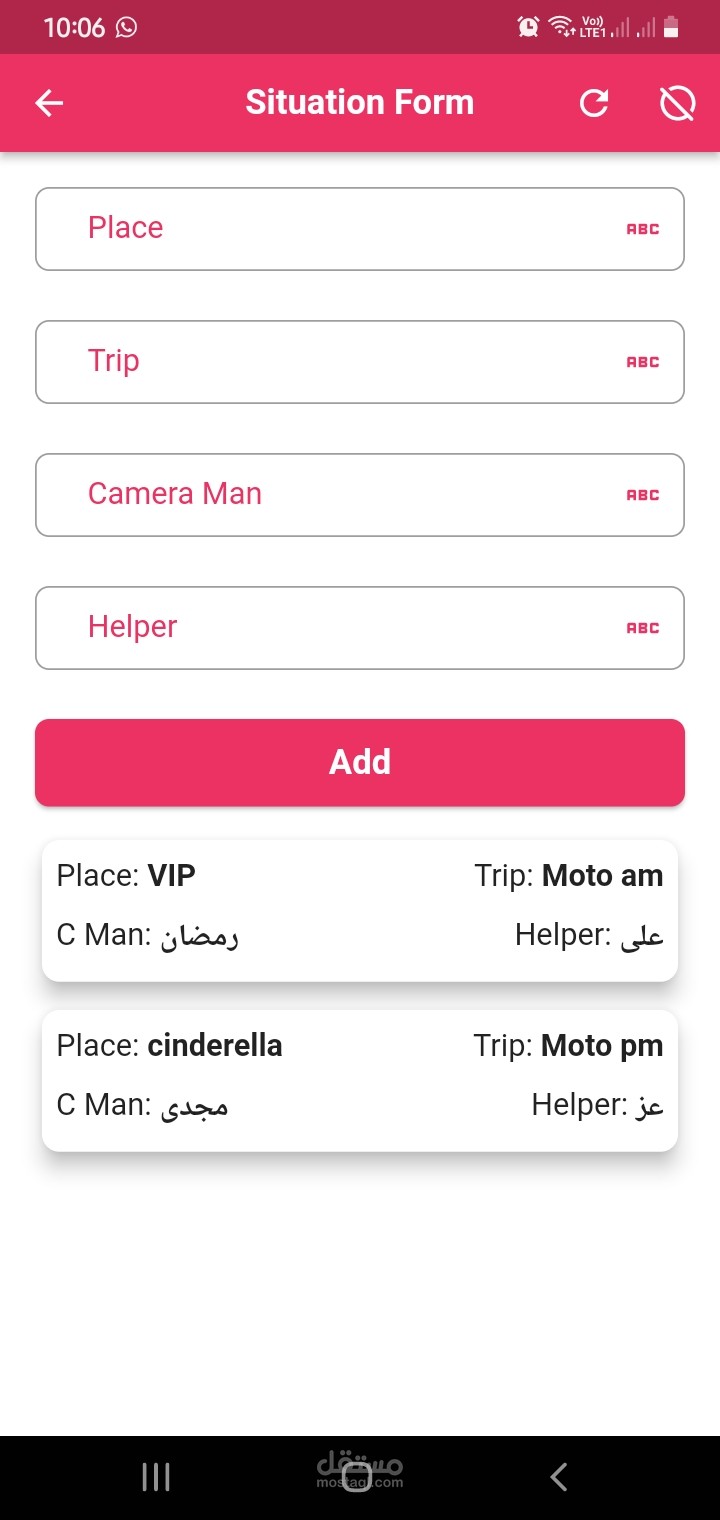Tap the Add button
The height and width of the screenshot is (1520, 720).
coord(360,762)
